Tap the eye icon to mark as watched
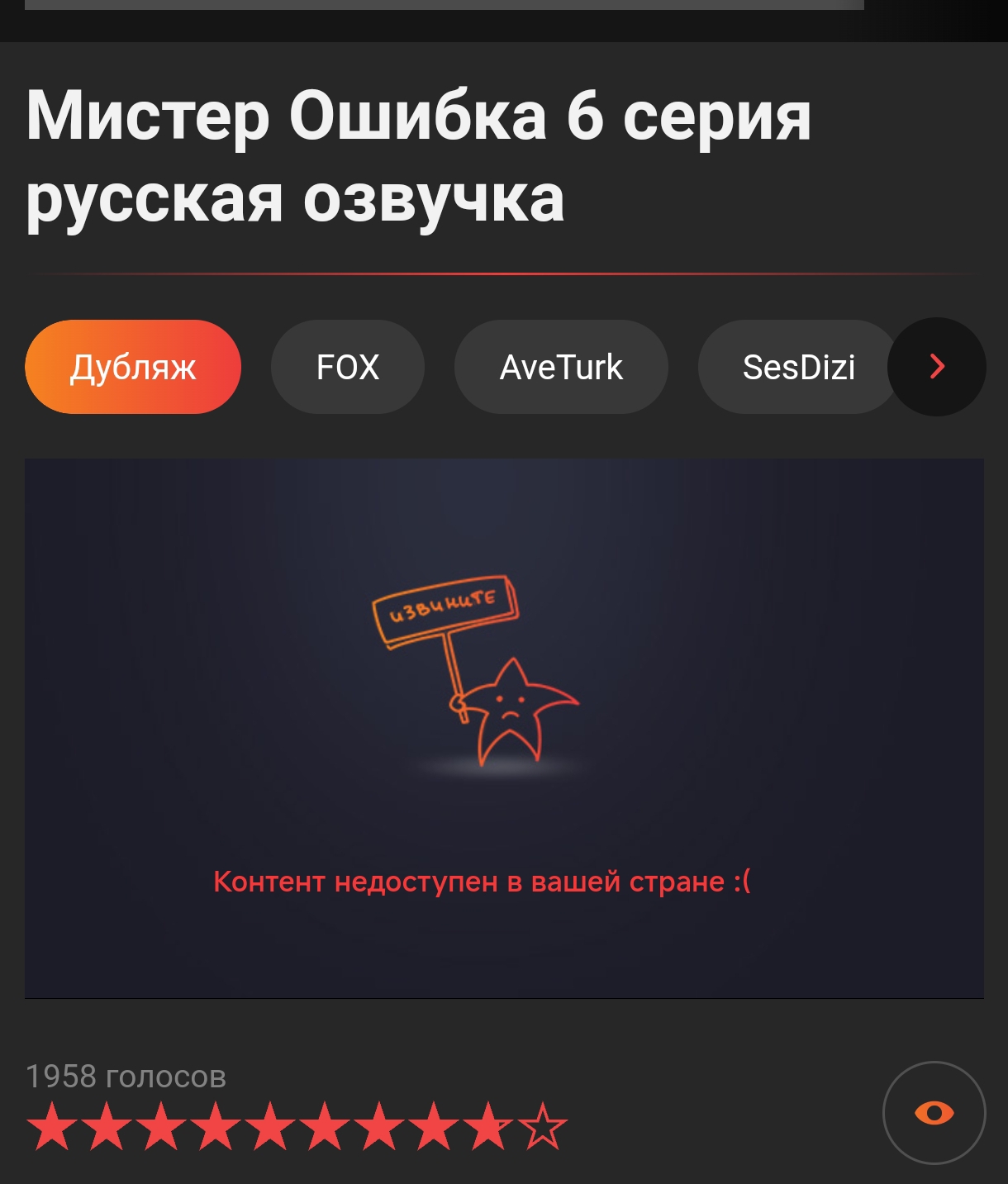This screenshot has width=1008, height=1184. point(934,1113)
